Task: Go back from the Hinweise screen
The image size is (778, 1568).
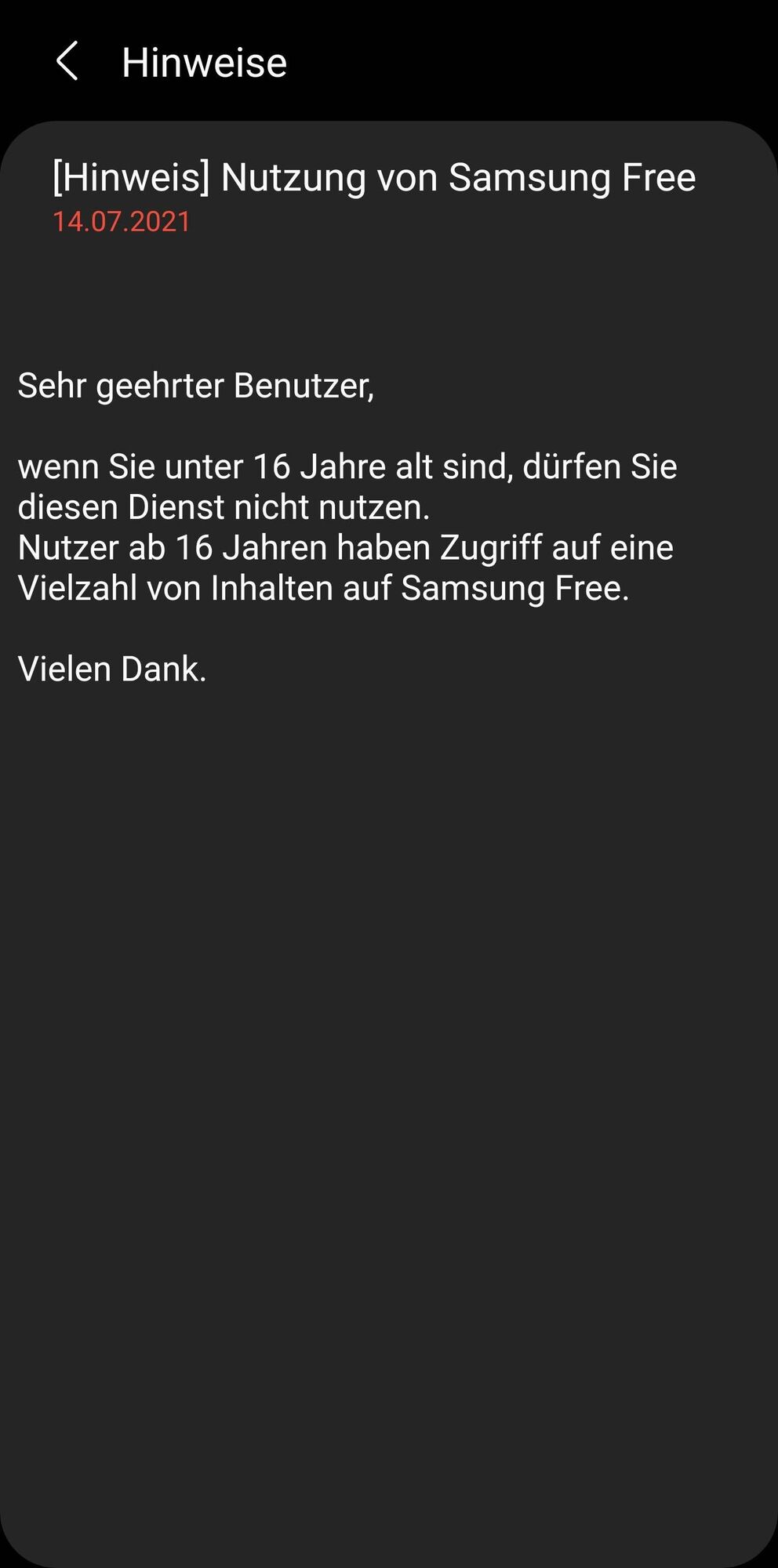Action: [x=67, y=61]
